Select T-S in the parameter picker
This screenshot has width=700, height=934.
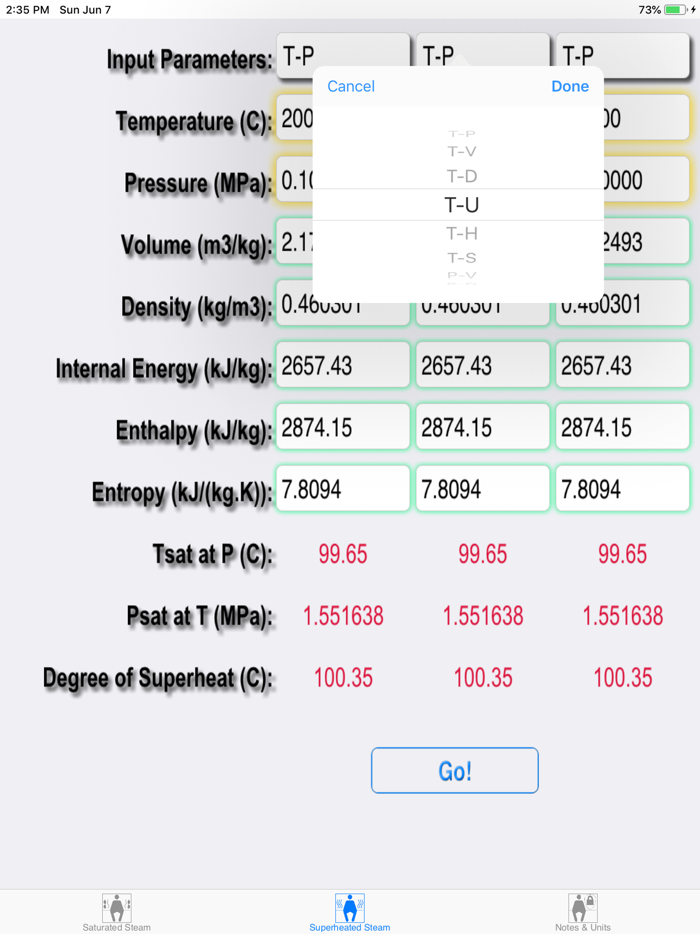tap(461, 258)
